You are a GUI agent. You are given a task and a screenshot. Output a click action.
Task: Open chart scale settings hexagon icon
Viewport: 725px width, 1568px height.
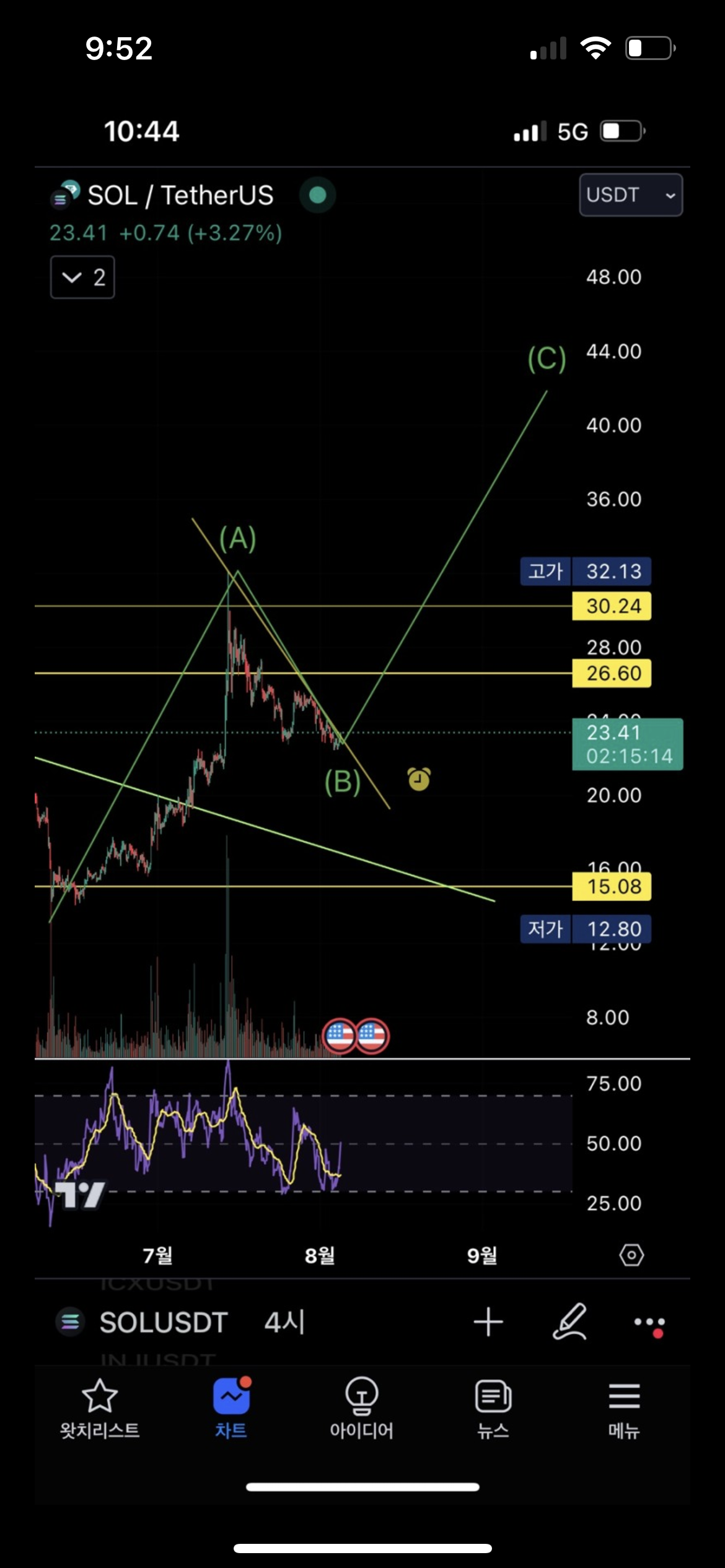(631, 1255)
